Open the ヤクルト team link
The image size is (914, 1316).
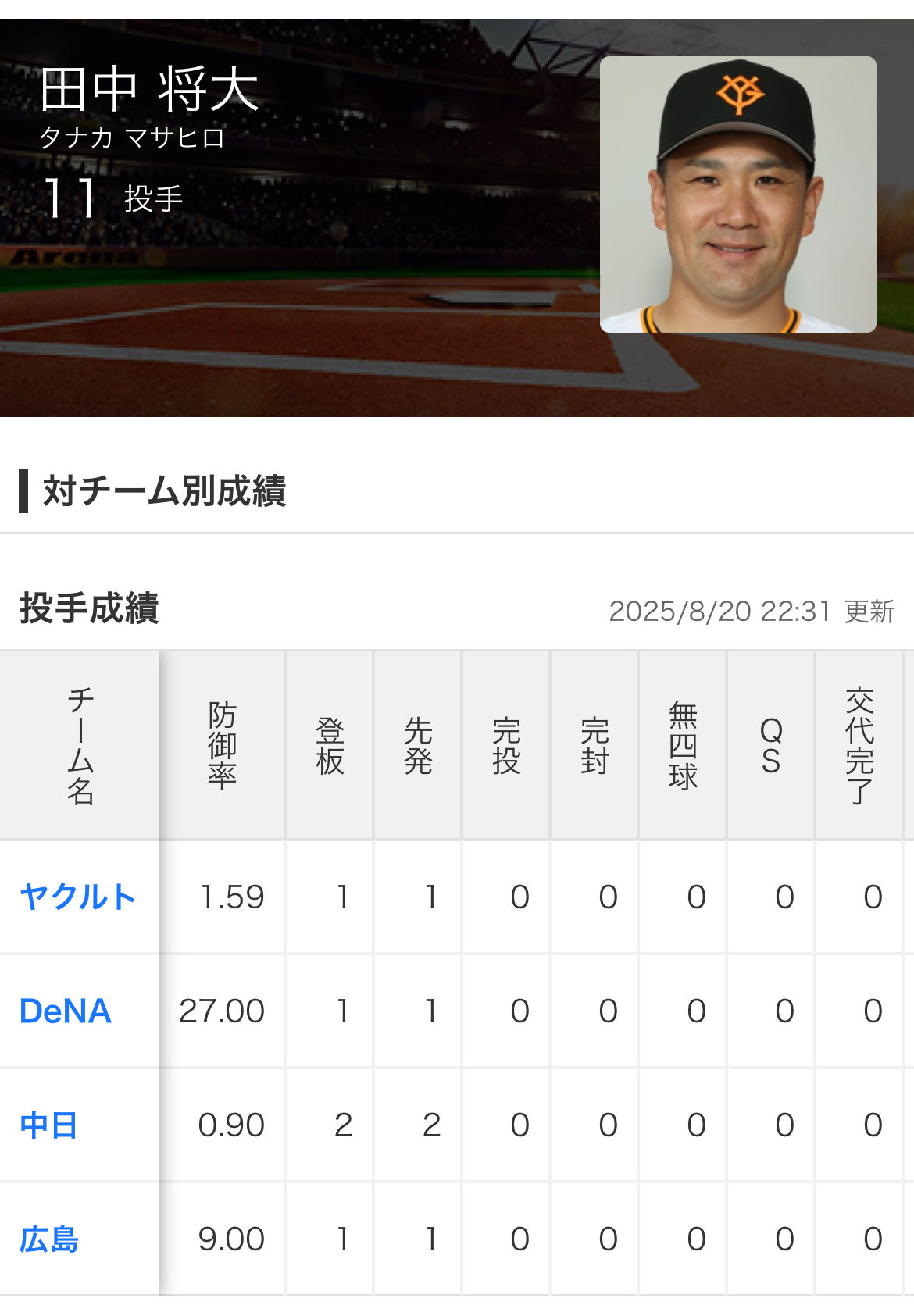tap(77, 897)
